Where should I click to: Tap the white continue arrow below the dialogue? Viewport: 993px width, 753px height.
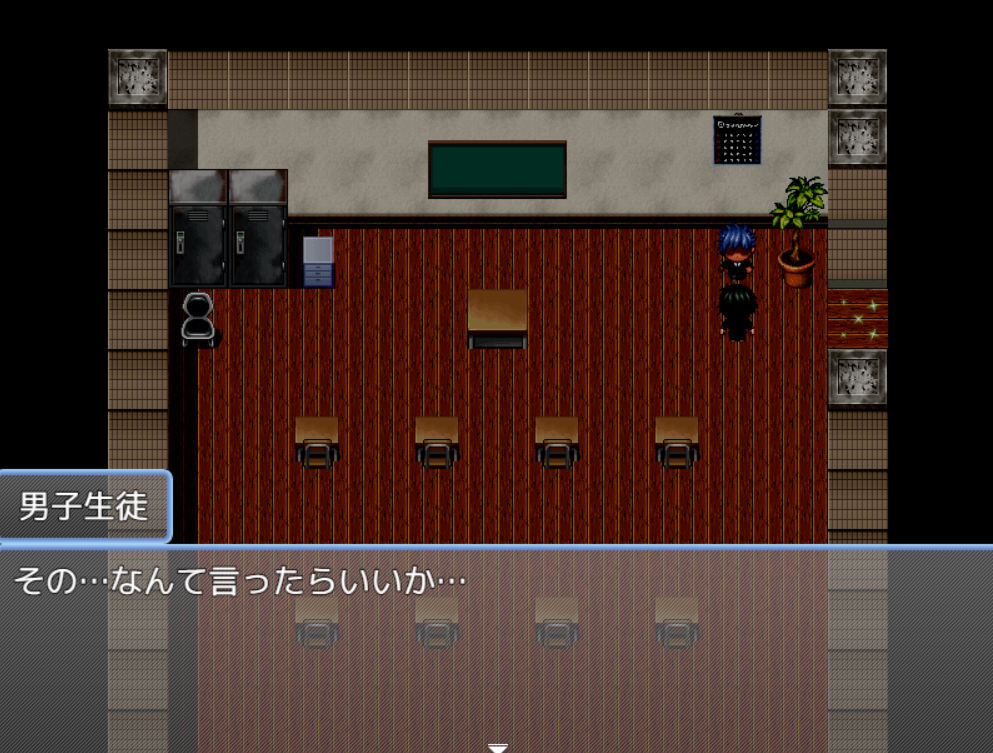[x=497, y=747]
